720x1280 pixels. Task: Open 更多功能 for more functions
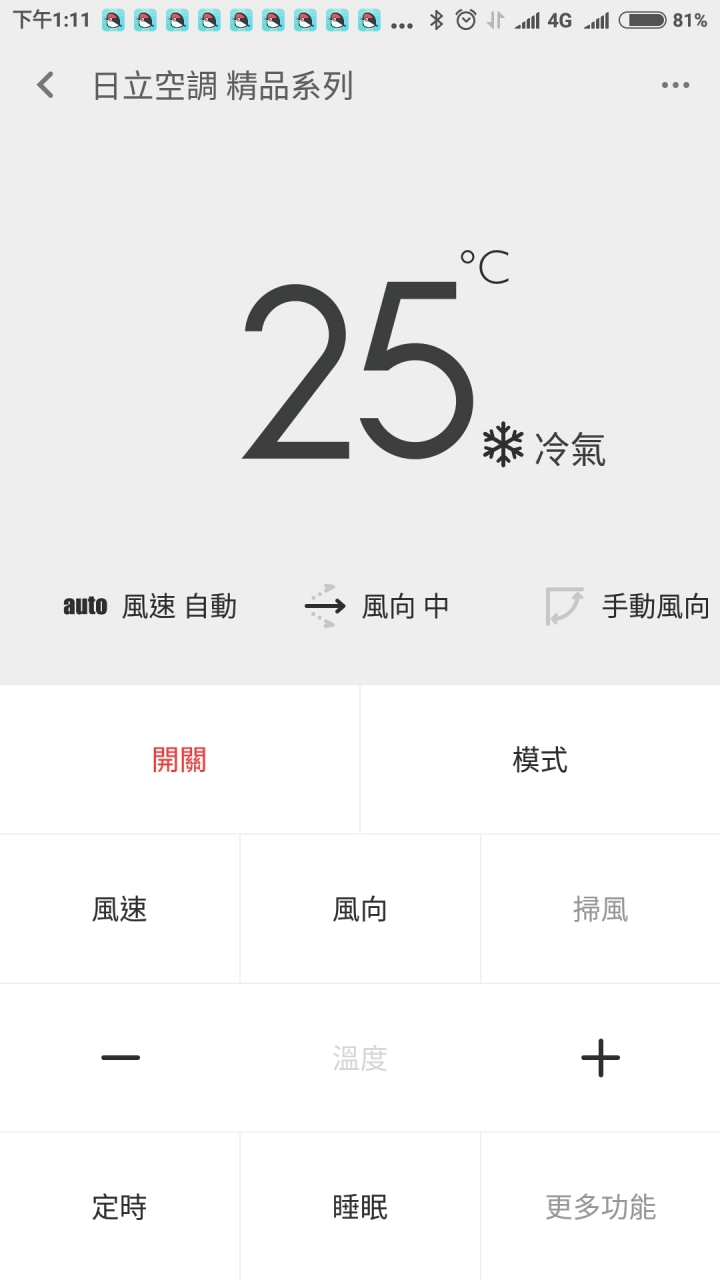coord(600,1207)
